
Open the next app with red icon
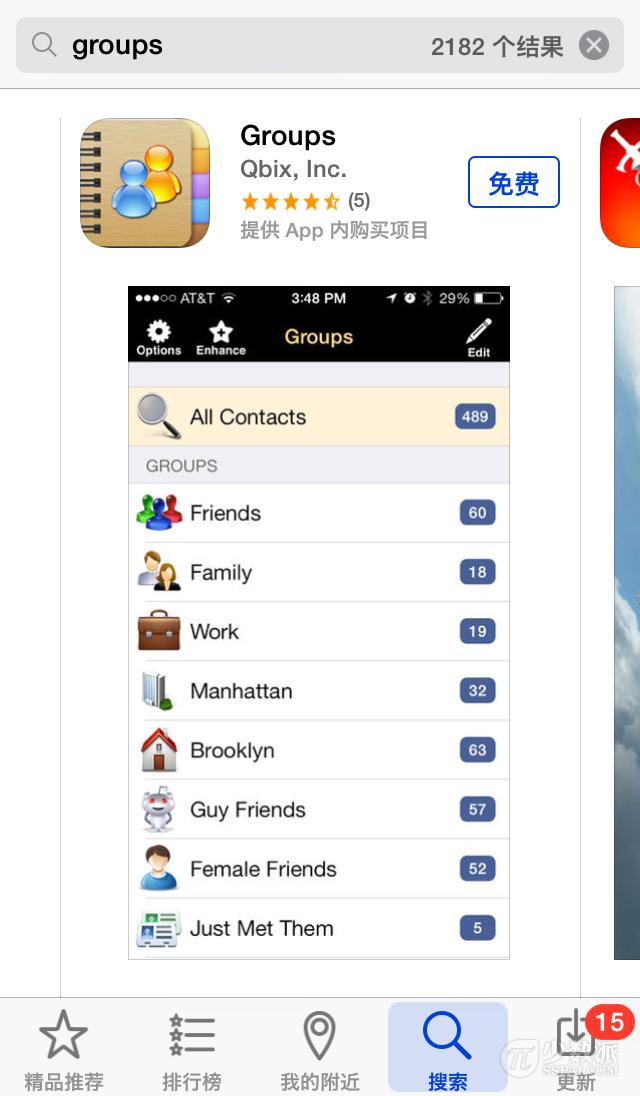coord(621,183)
